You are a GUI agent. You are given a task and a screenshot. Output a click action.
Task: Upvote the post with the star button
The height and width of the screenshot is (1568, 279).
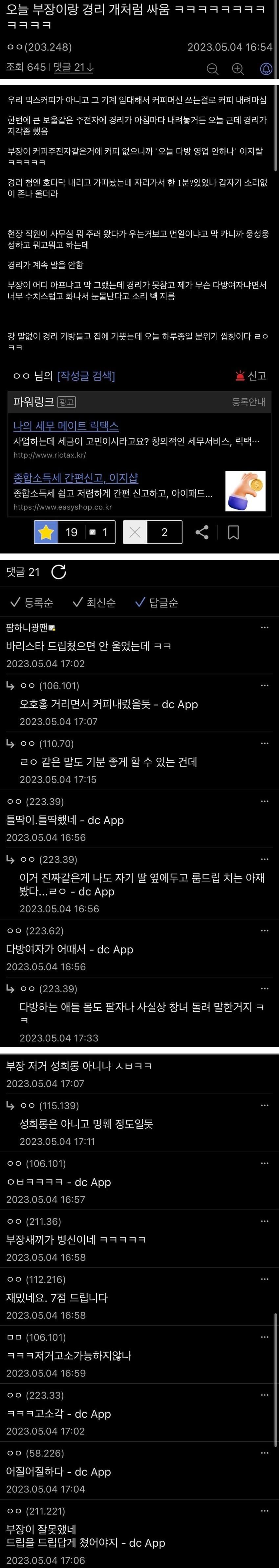46,533
